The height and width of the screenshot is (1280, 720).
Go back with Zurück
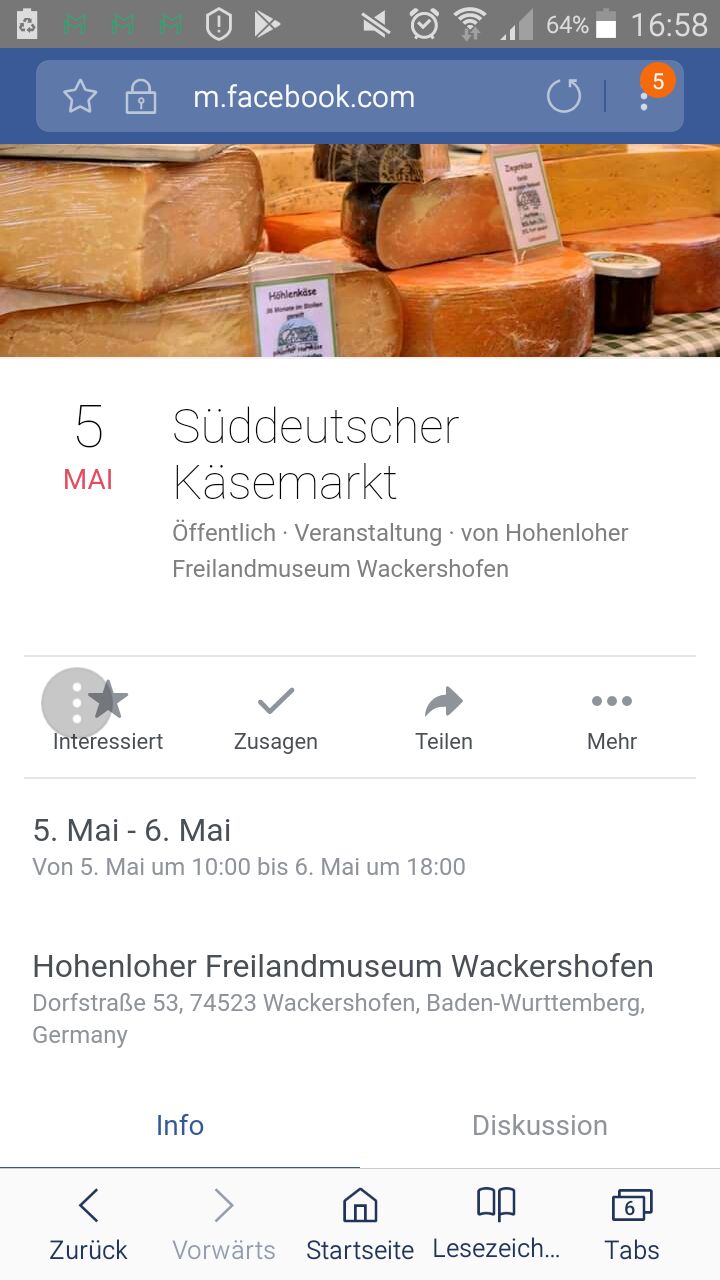point(89,1224)
